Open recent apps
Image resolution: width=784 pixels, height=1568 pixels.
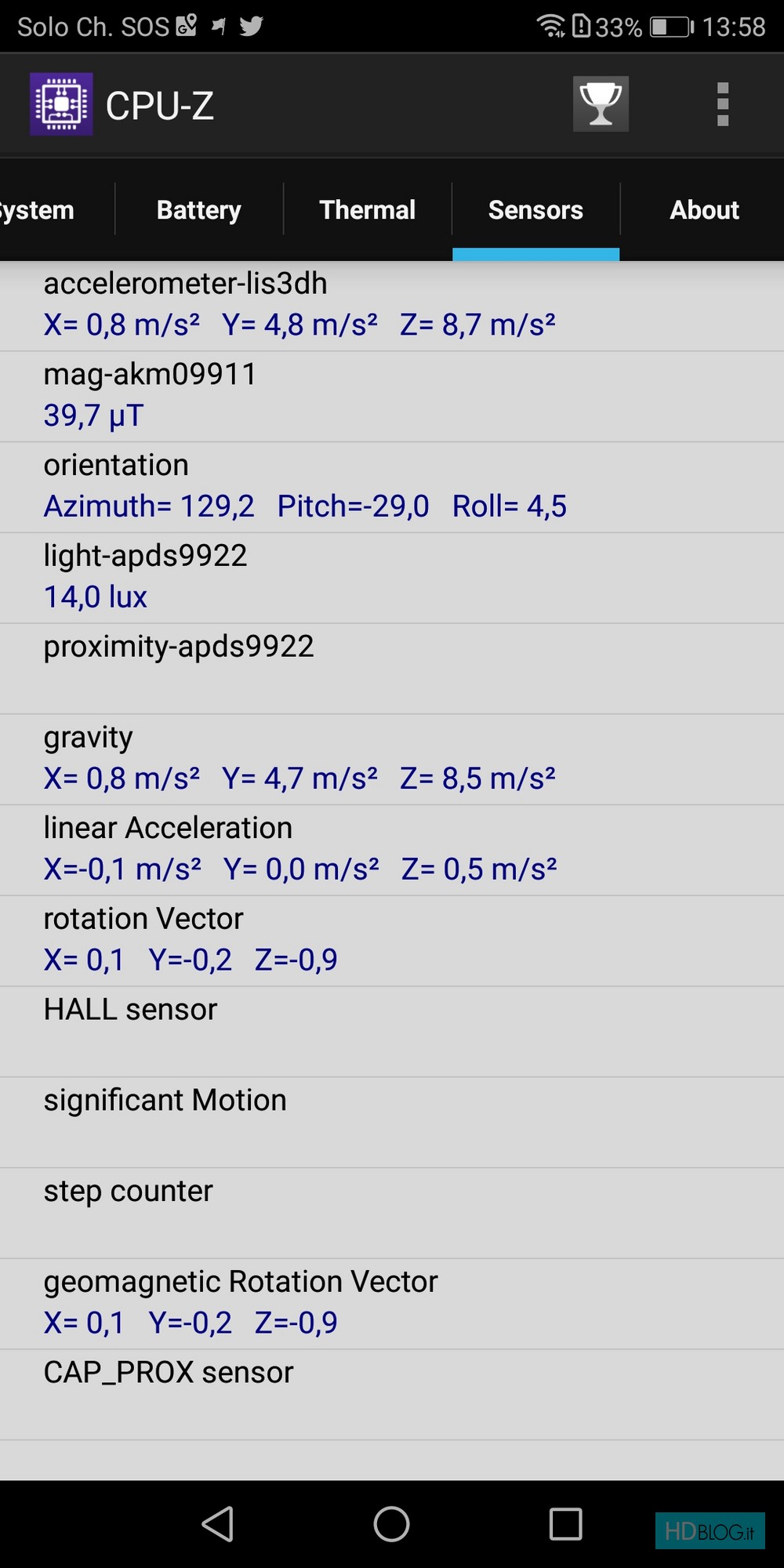point(565,1524)
